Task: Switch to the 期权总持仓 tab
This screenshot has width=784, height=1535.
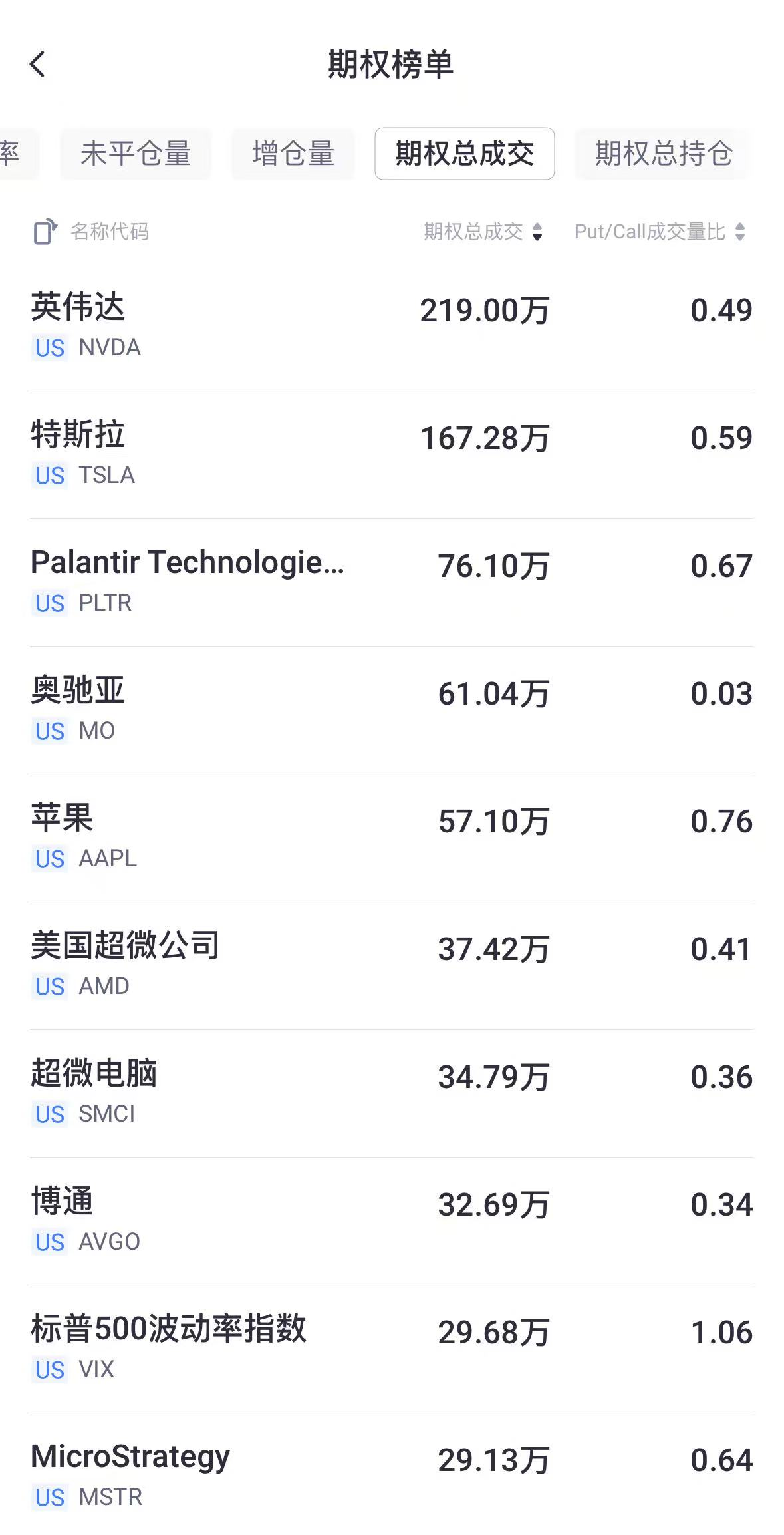Action: tap(663, 154)
